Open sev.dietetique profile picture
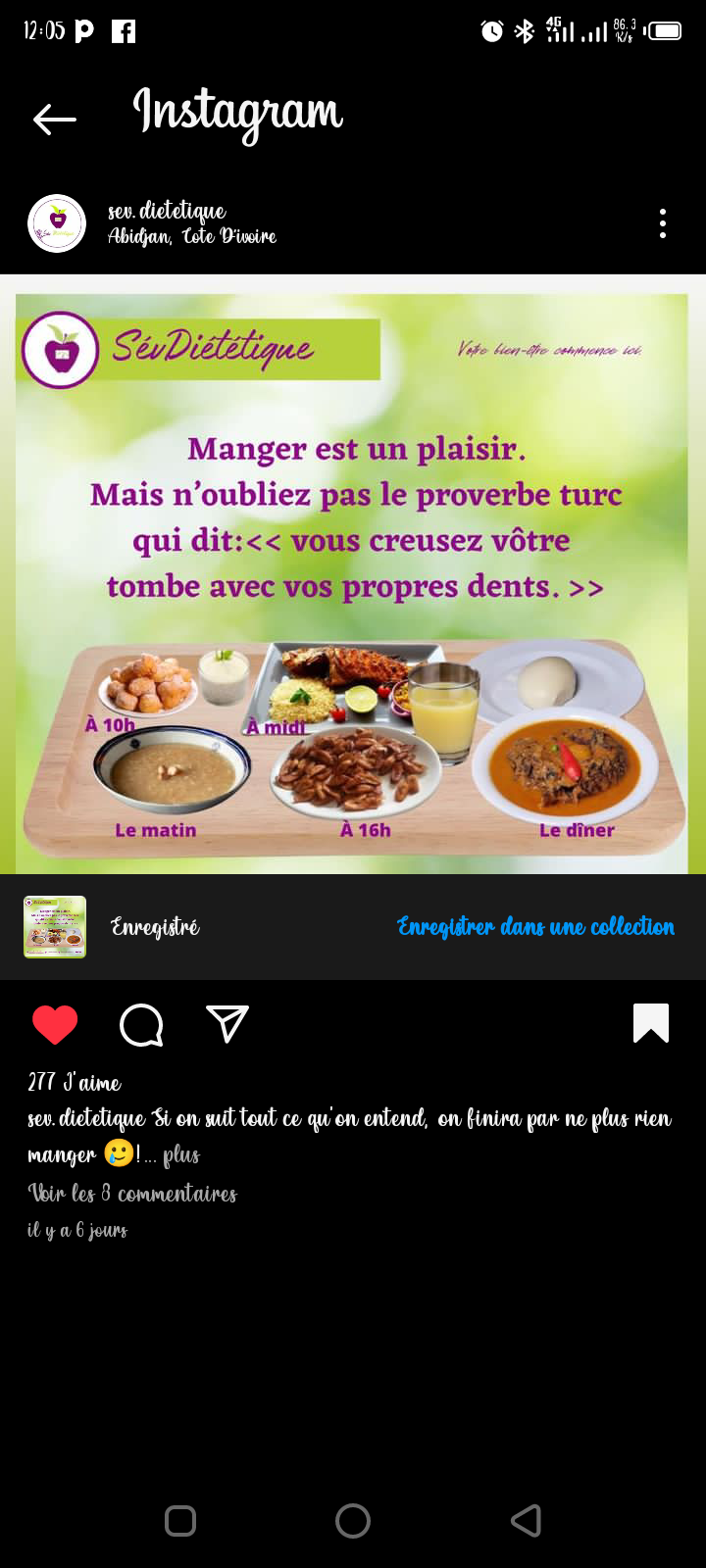Viewport: 706px width, 1568px height. (x=57, y=223)
